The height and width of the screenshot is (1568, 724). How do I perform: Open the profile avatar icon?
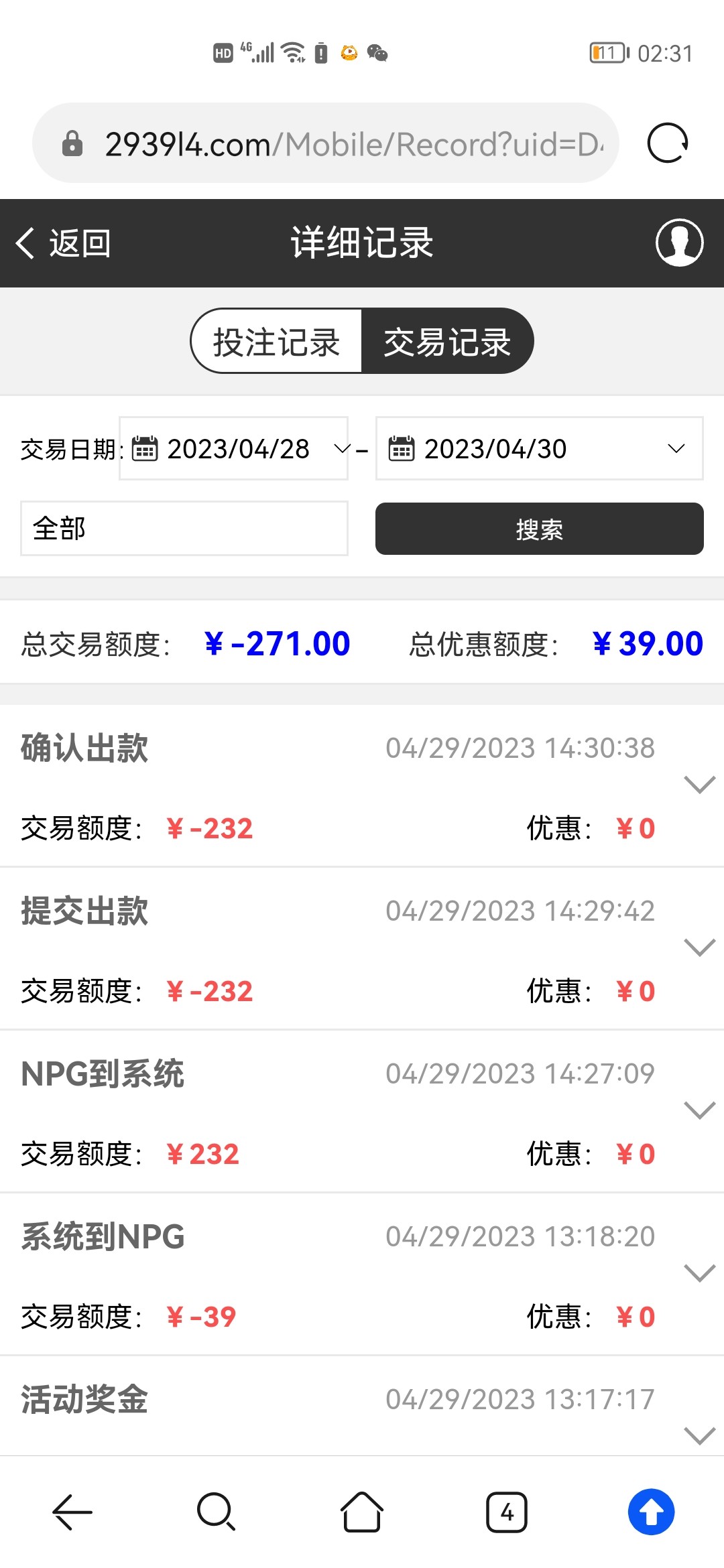[679, 244]
